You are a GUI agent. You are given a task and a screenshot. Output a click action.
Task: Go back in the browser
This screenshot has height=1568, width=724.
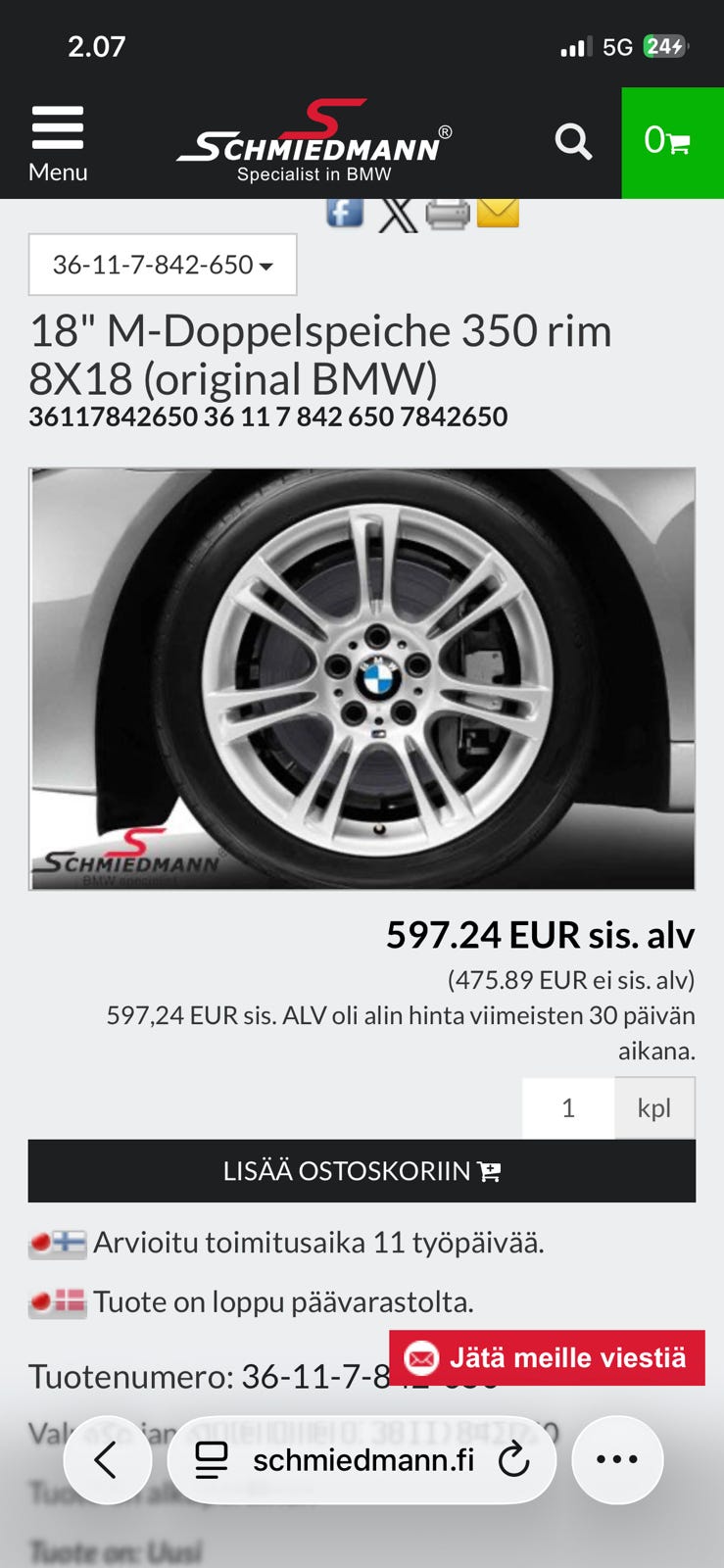(x=107, y=1460)
